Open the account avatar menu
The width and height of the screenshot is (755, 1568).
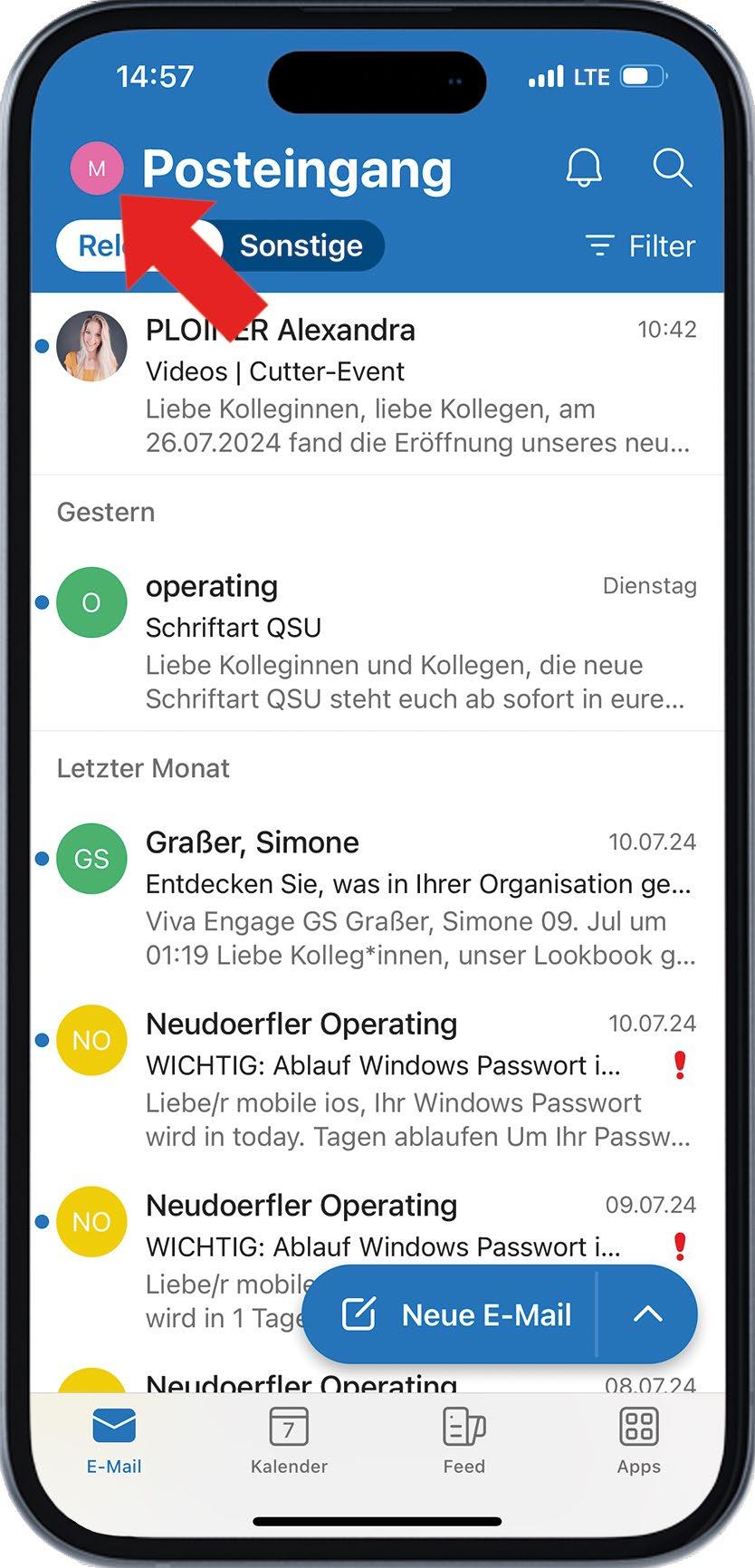tap(97, 168)
